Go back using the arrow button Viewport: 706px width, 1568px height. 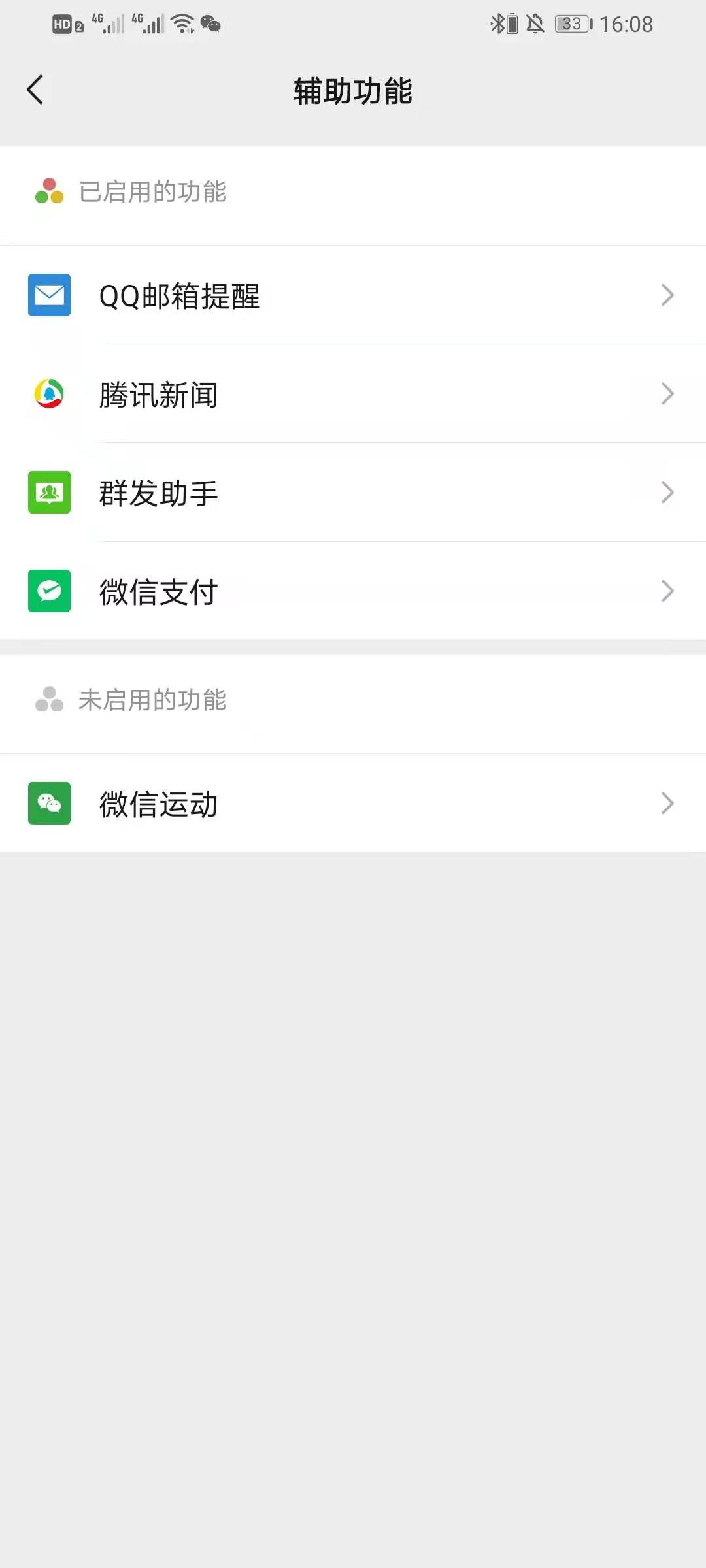(x=35, y=90)
